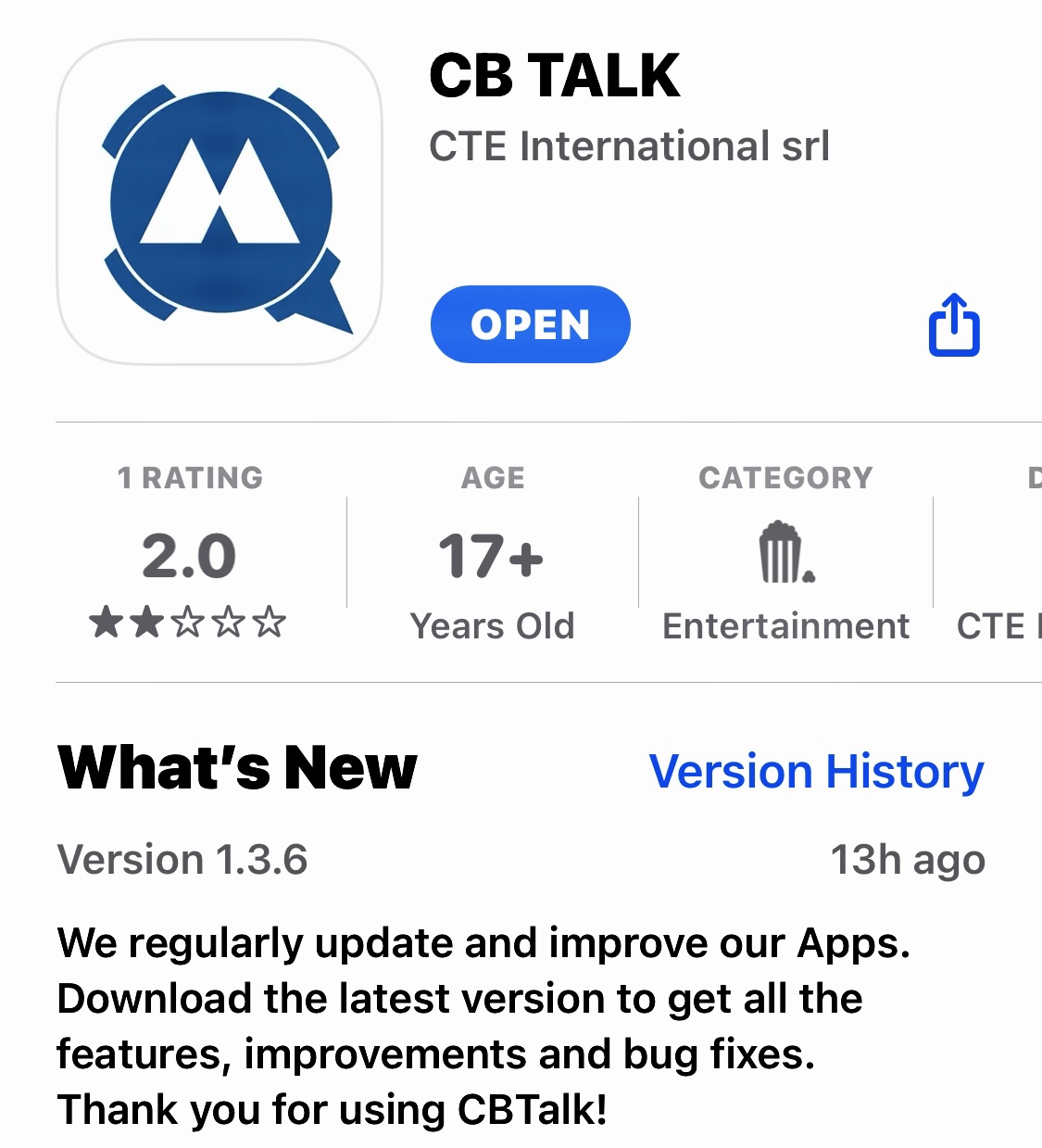Screen dimensions: 1042x1148
Task: Open the CATEGORY section
Action: (x=785, y=477)
